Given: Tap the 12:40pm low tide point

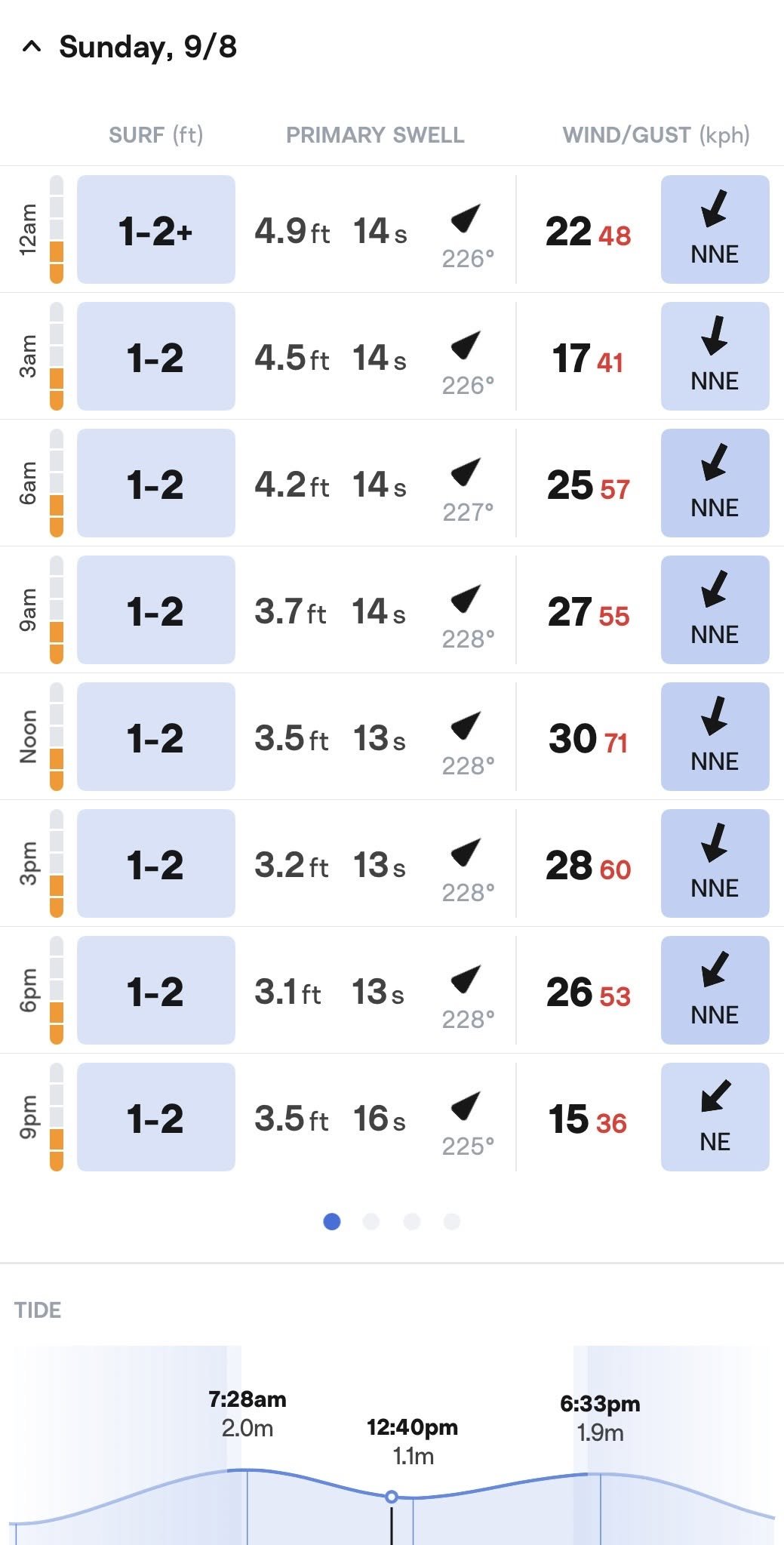Looking at the screenshot, I should tap(392, 1497).
